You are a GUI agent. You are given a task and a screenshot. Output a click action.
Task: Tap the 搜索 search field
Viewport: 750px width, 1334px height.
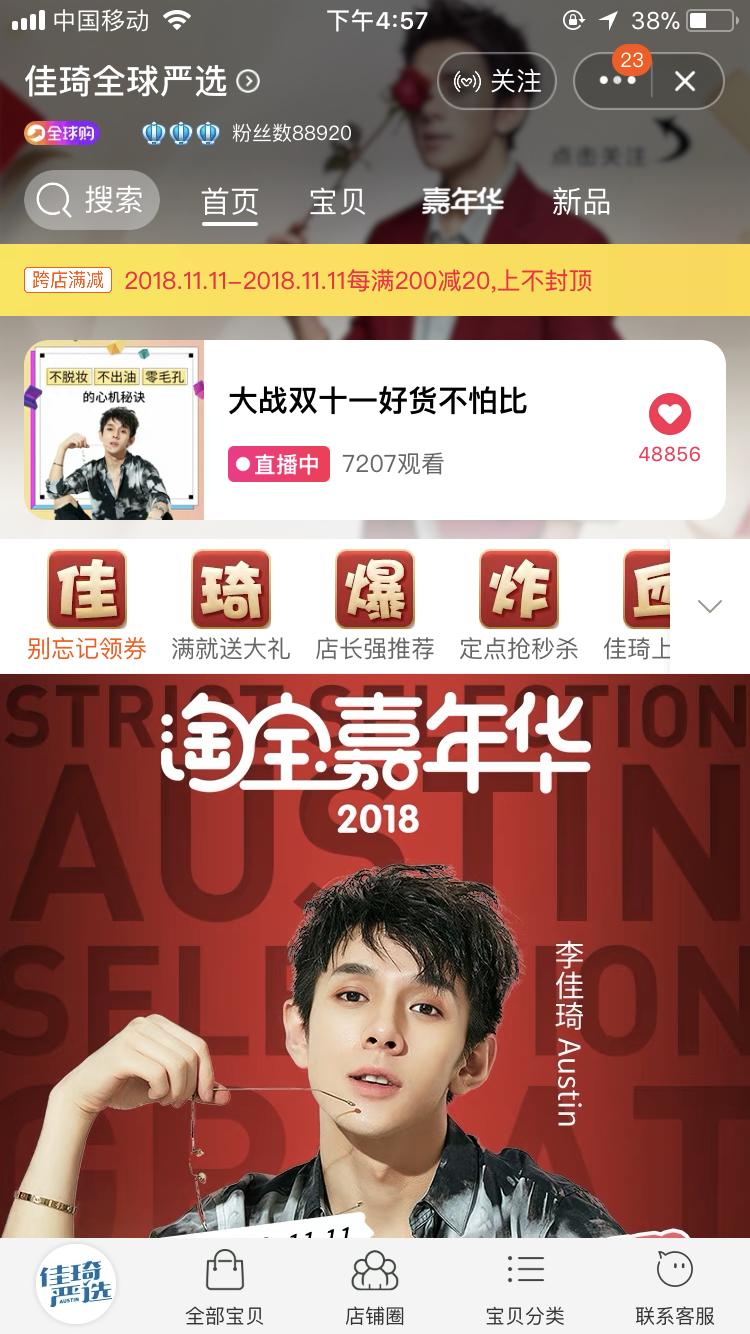(91, 200)
